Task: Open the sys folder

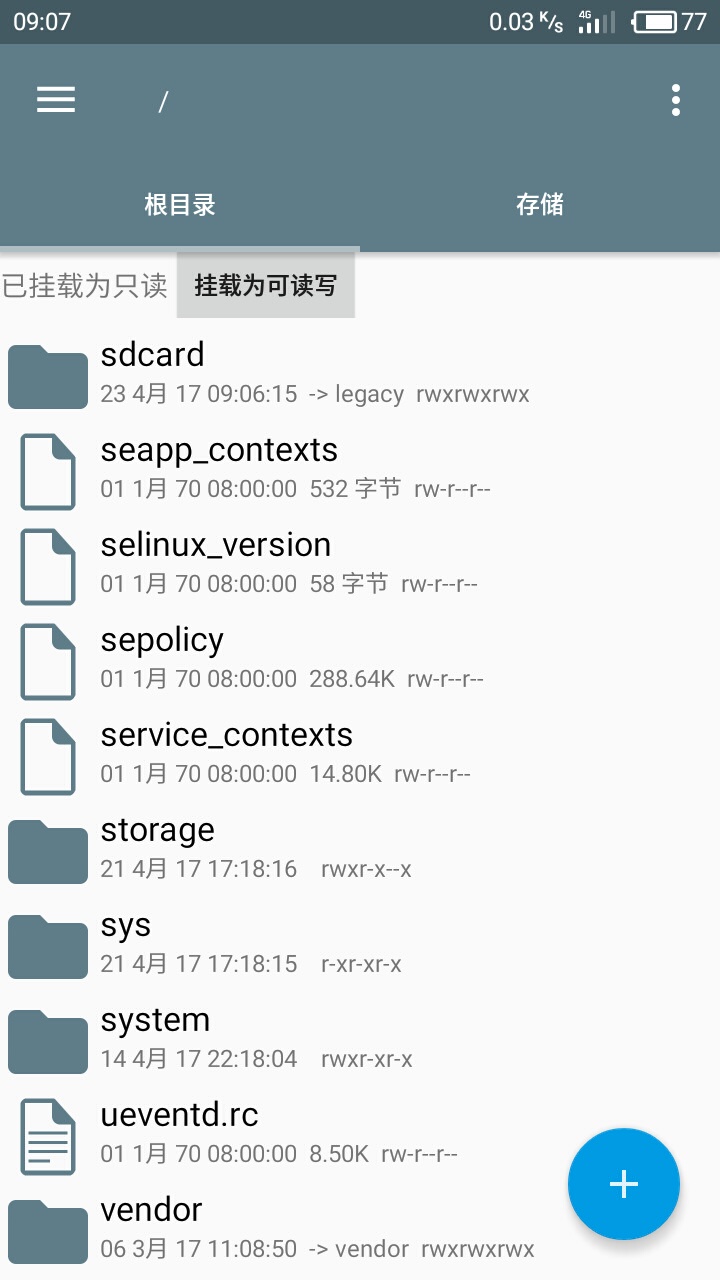Action: 300,943
